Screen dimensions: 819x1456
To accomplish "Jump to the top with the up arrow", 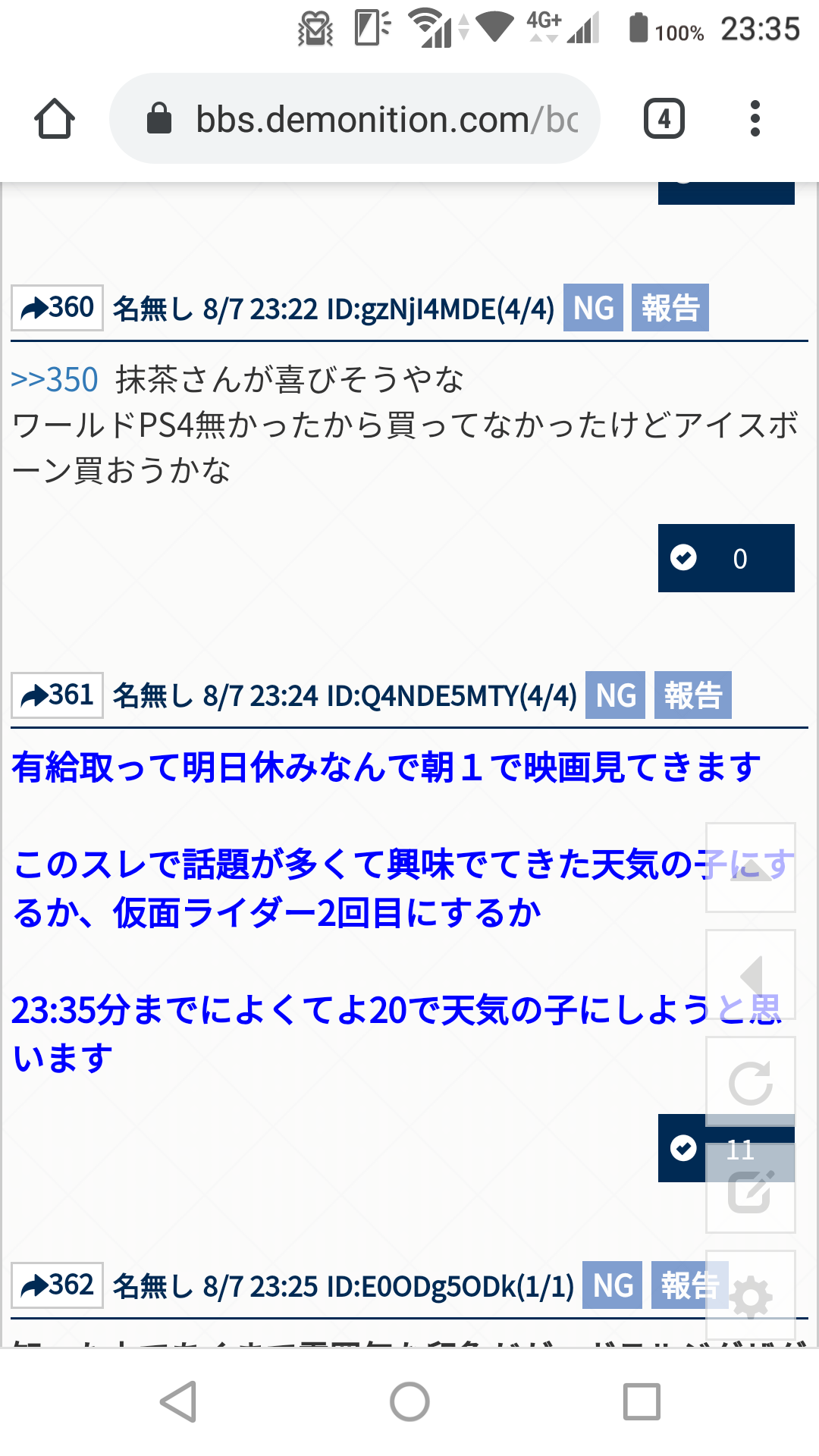I will coord(750,868).
